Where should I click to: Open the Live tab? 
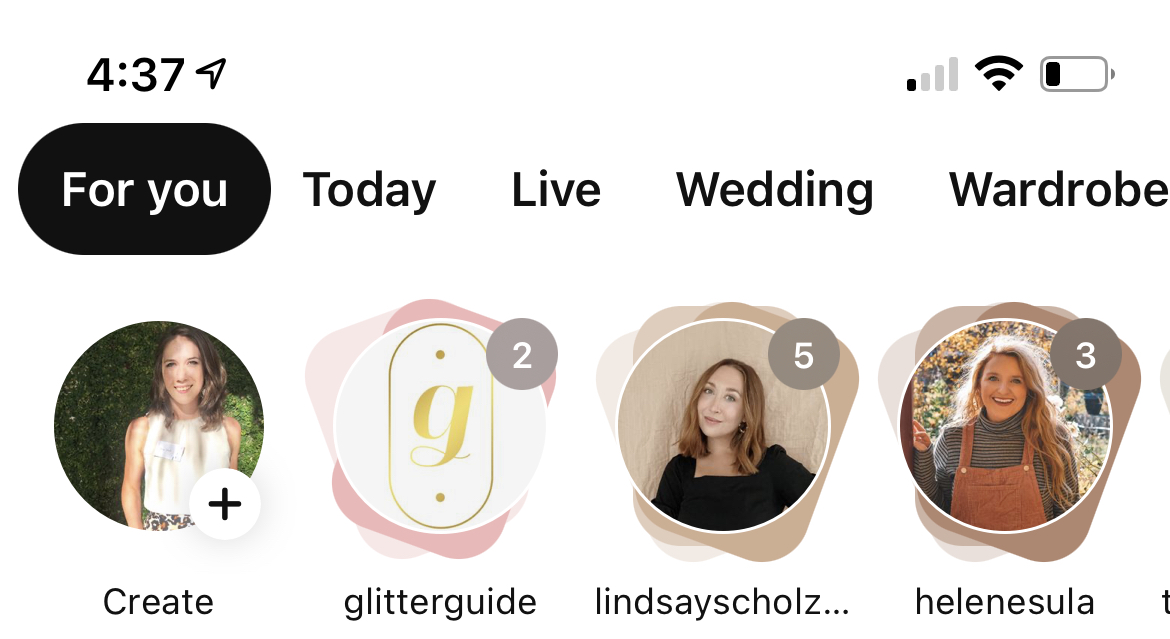(x=556, y=190)
